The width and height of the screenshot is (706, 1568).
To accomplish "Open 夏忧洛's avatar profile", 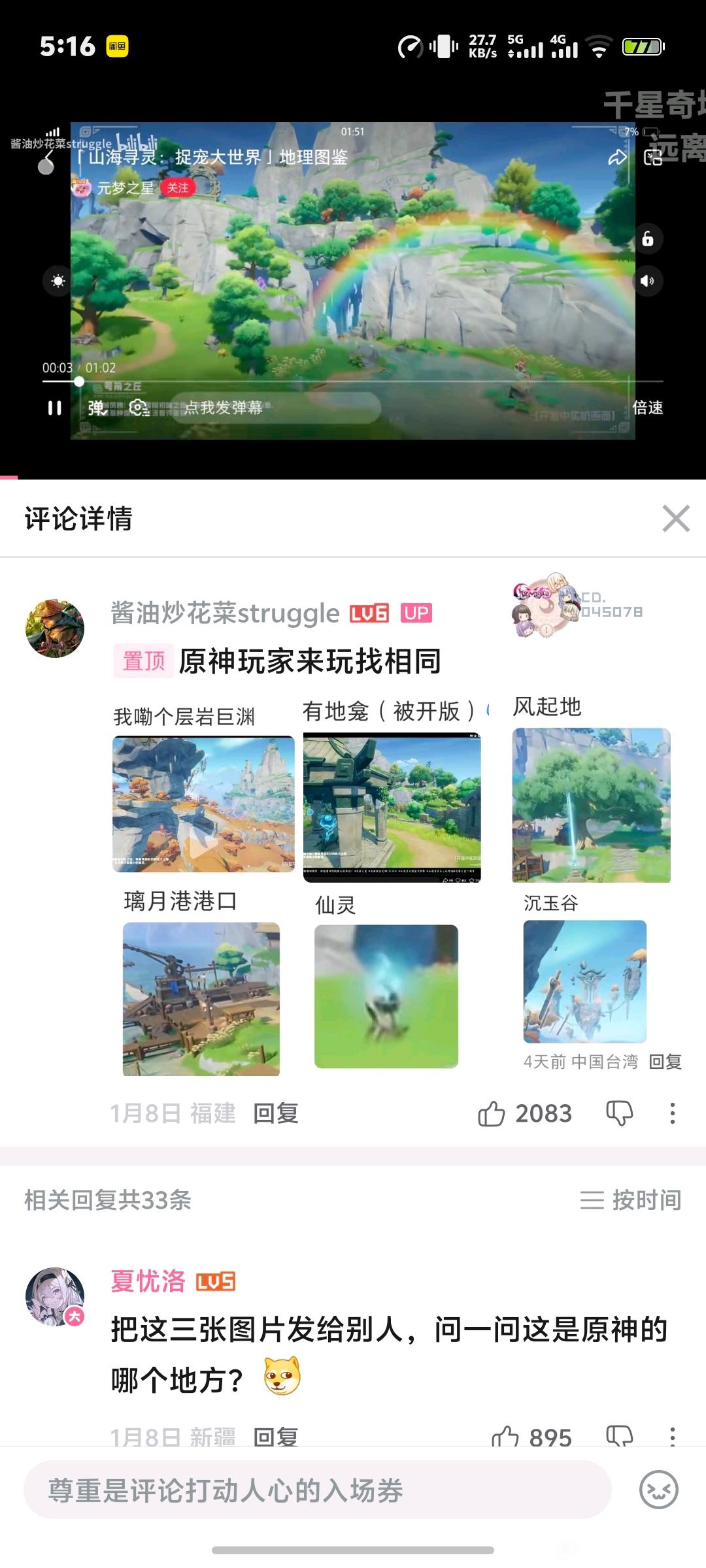I will [55, 1297].
